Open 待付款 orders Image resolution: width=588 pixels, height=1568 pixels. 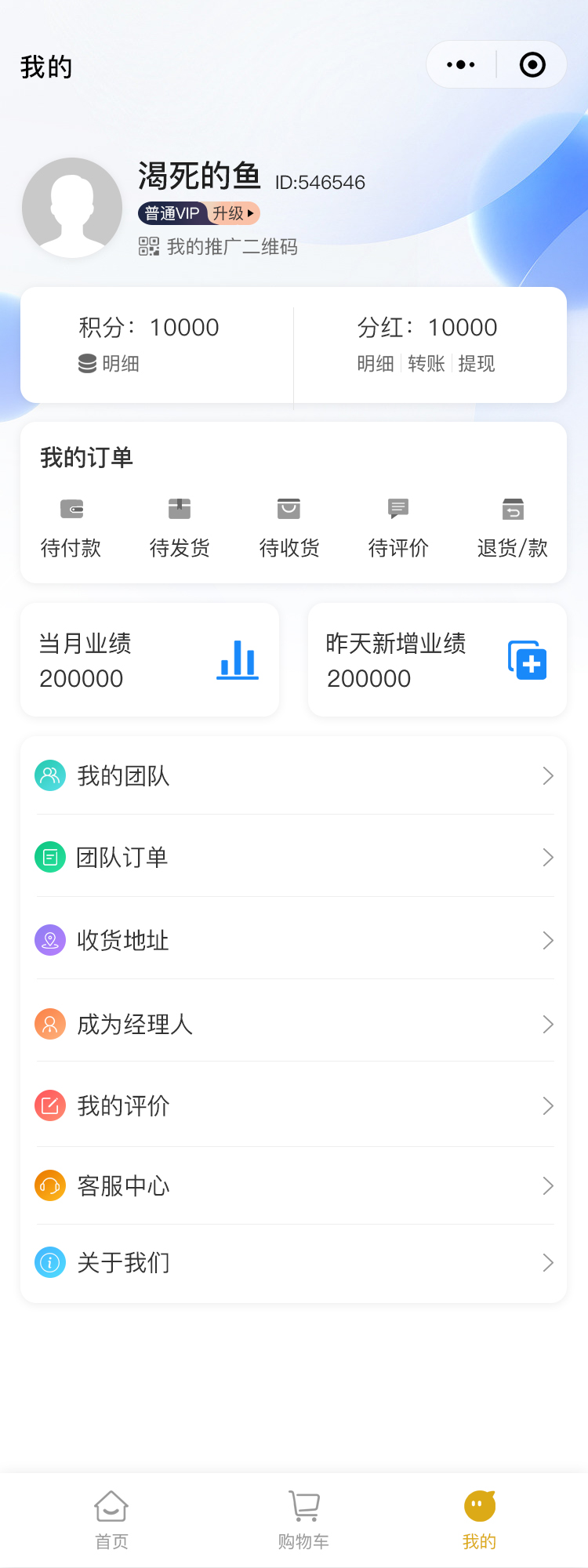pos(71,526)
